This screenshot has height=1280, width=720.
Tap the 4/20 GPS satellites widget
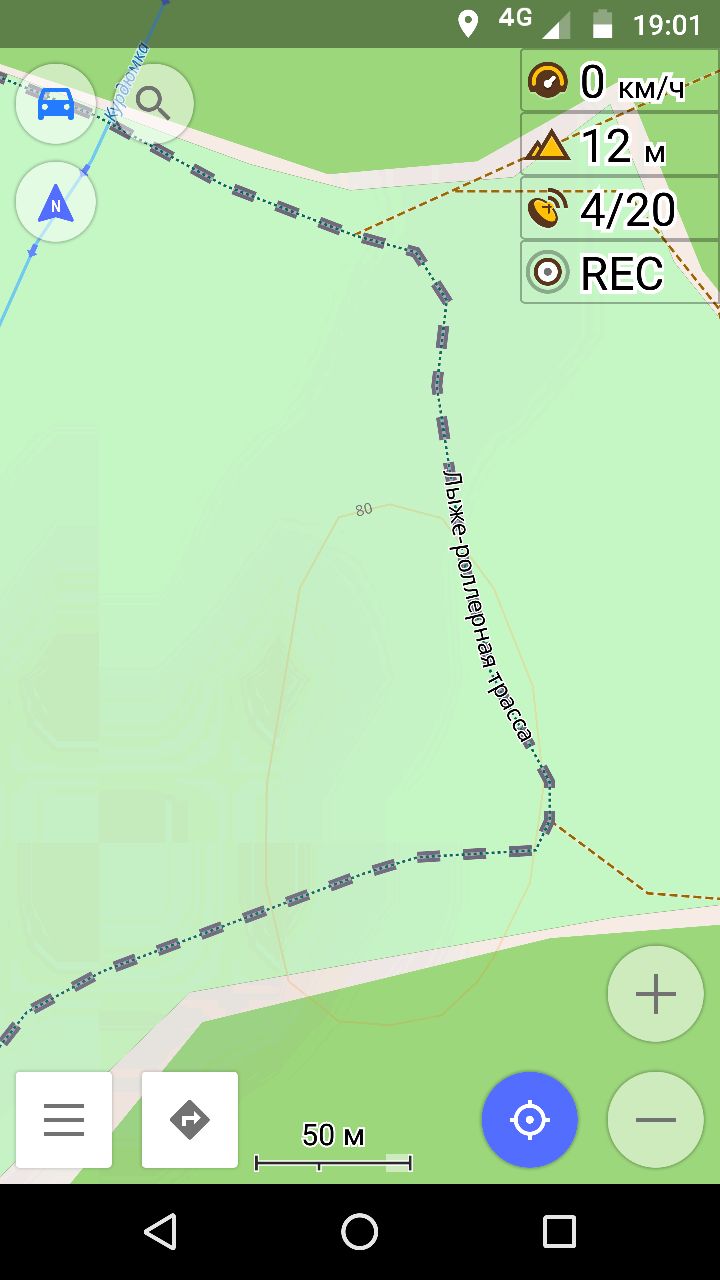[x=620, y=209]
